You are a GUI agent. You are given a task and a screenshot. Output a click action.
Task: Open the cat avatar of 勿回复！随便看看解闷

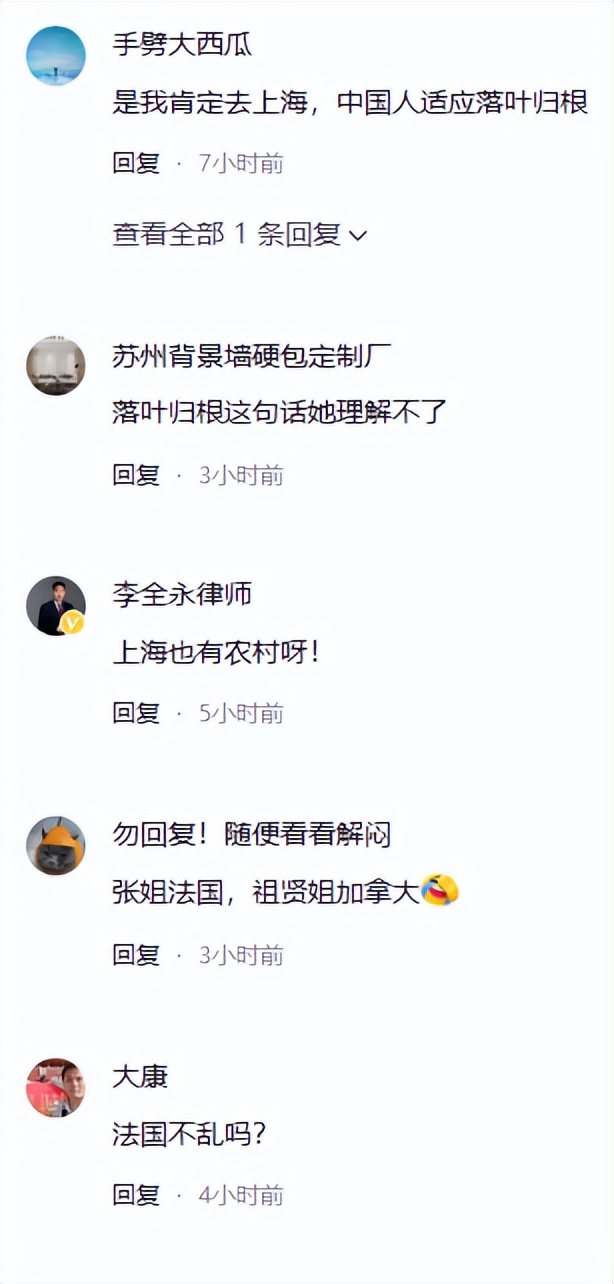pyautogui.click(x=56, y=846)
